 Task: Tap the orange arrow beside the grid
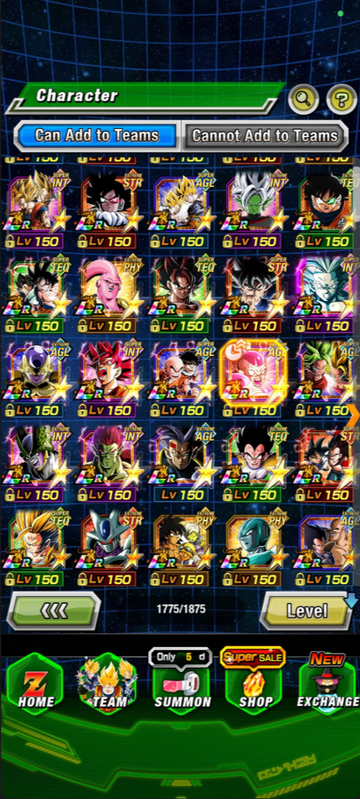pos(354,416)
